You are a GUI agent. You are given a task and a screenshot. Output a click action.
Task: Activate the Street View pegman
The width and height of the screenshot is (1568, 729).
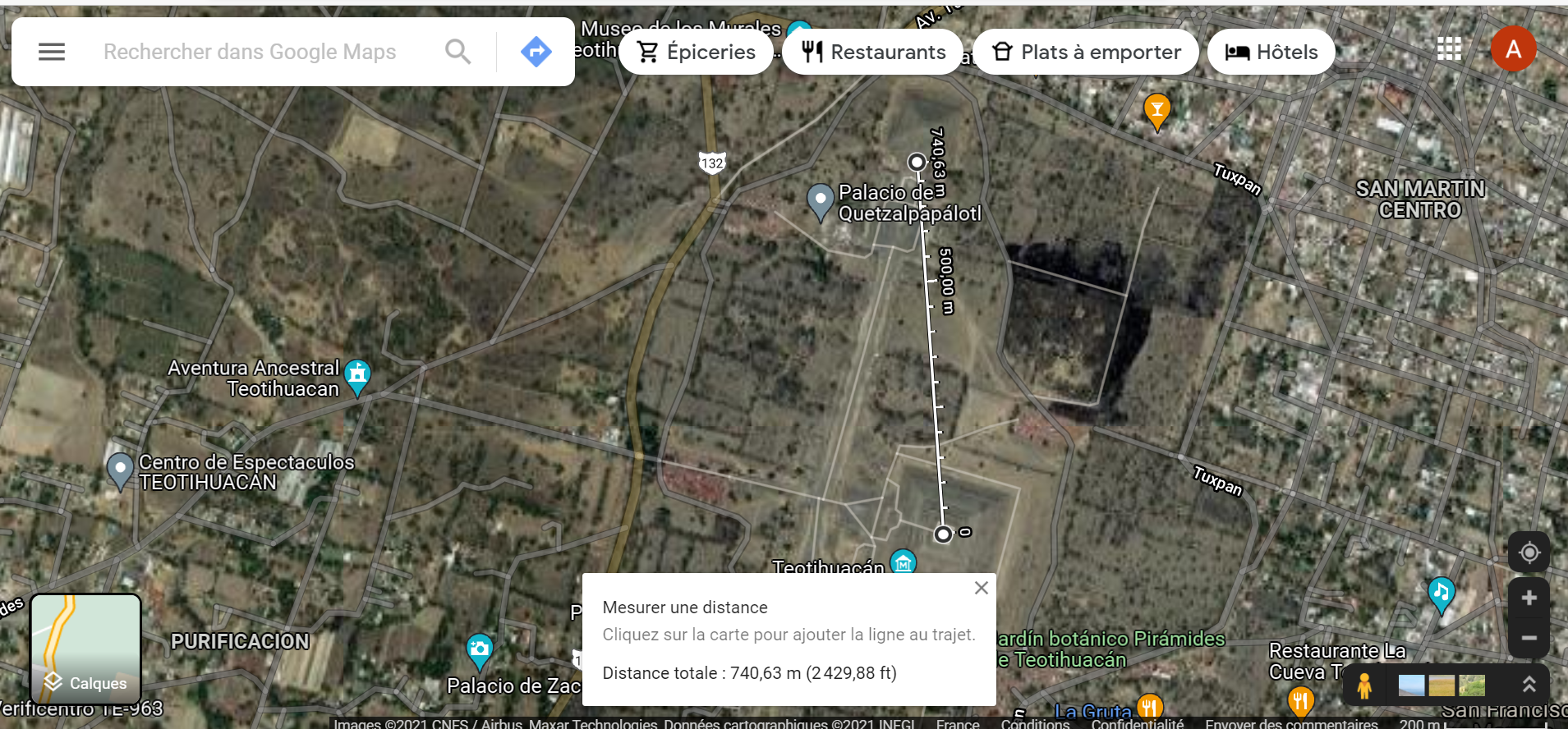click(x=1364, y=685)
